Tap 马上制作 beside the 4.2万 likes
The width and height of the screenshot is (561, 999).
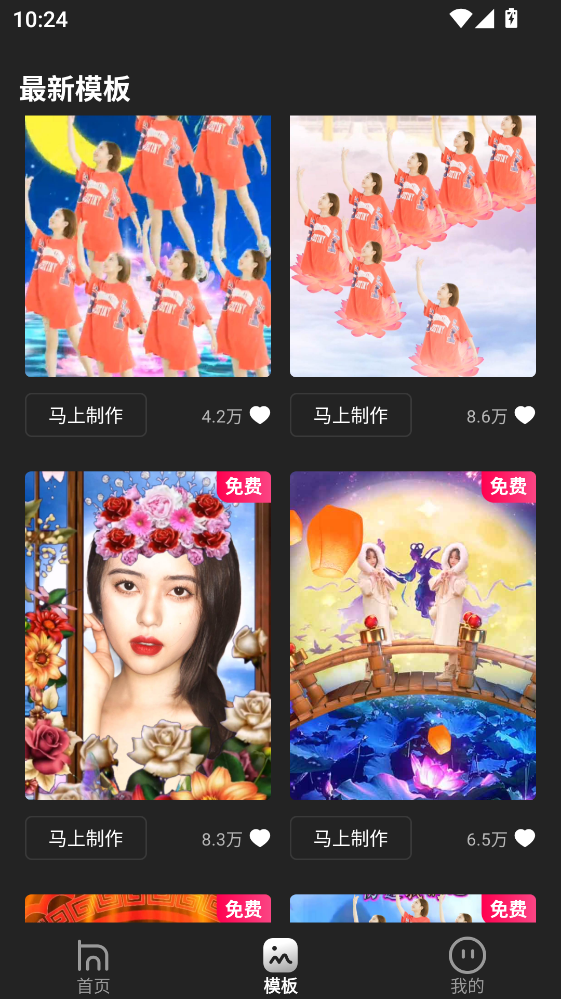click(x=86, y=415)
